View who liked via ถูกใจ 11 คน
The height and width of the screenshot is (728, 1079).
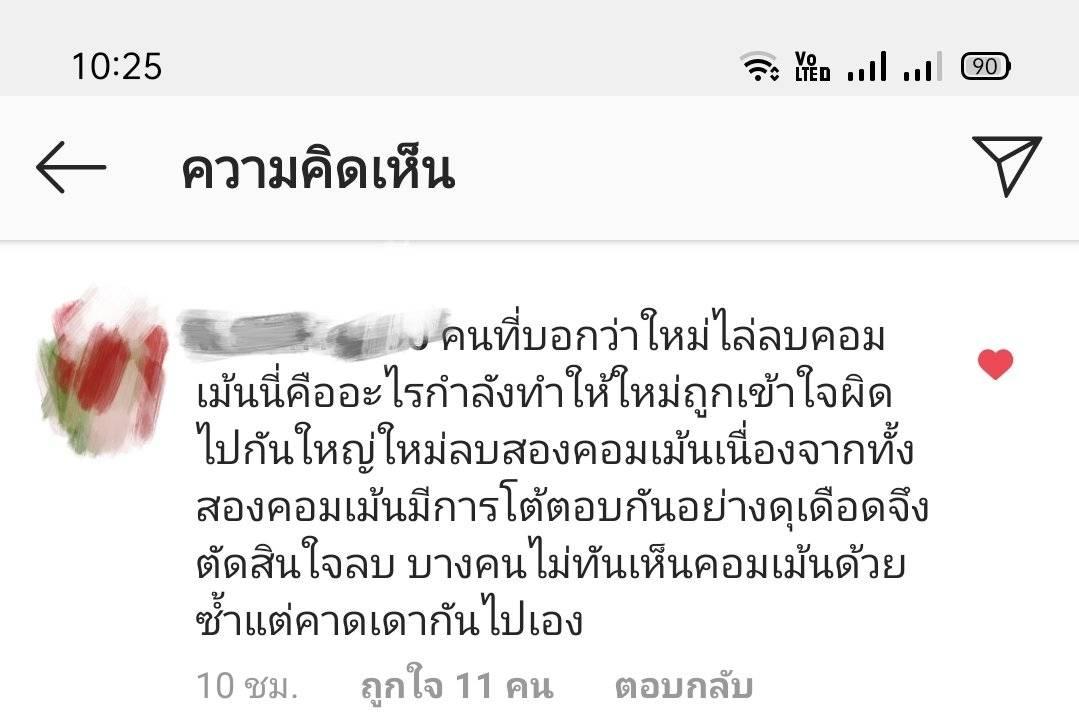tap(456, 687)
